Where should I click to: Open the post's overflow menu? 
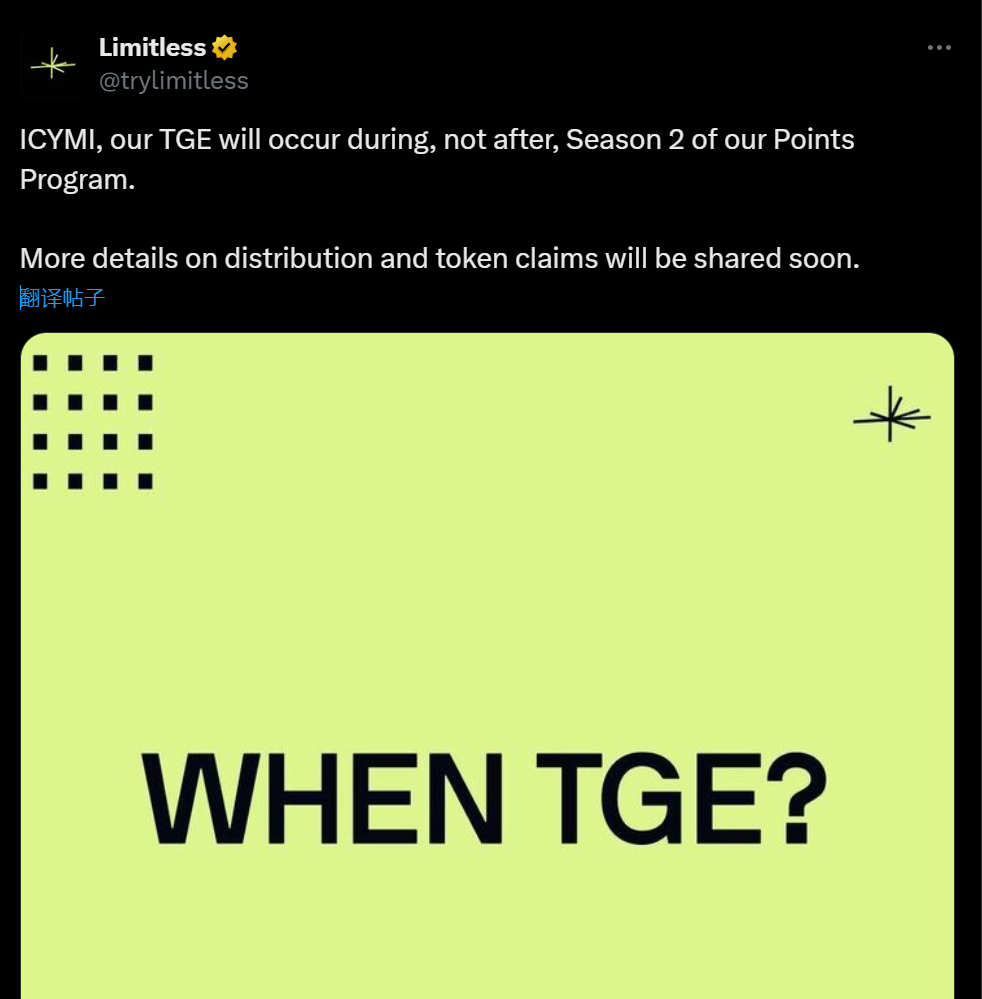[938, 47]
